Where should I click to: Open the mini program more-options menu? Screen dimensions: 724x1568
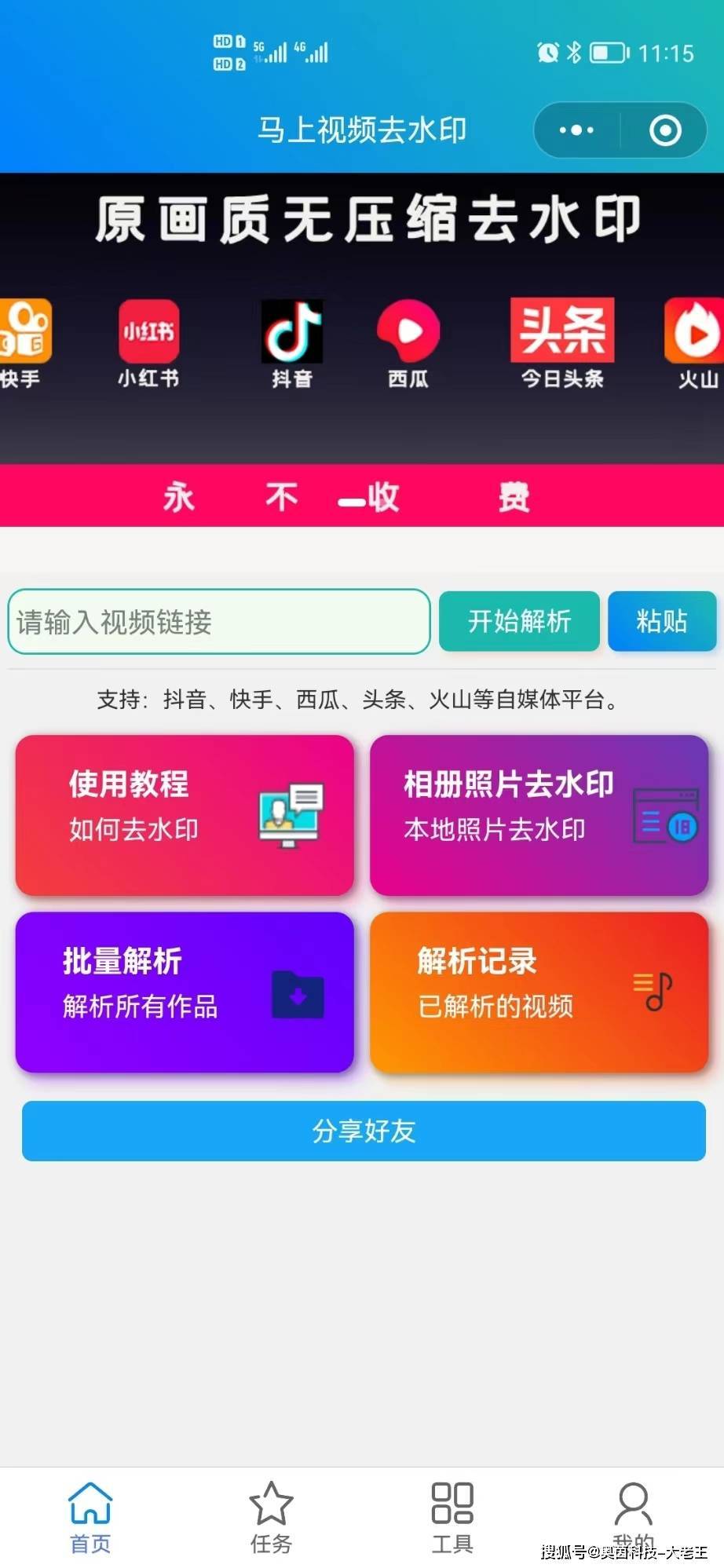(576, 130)
